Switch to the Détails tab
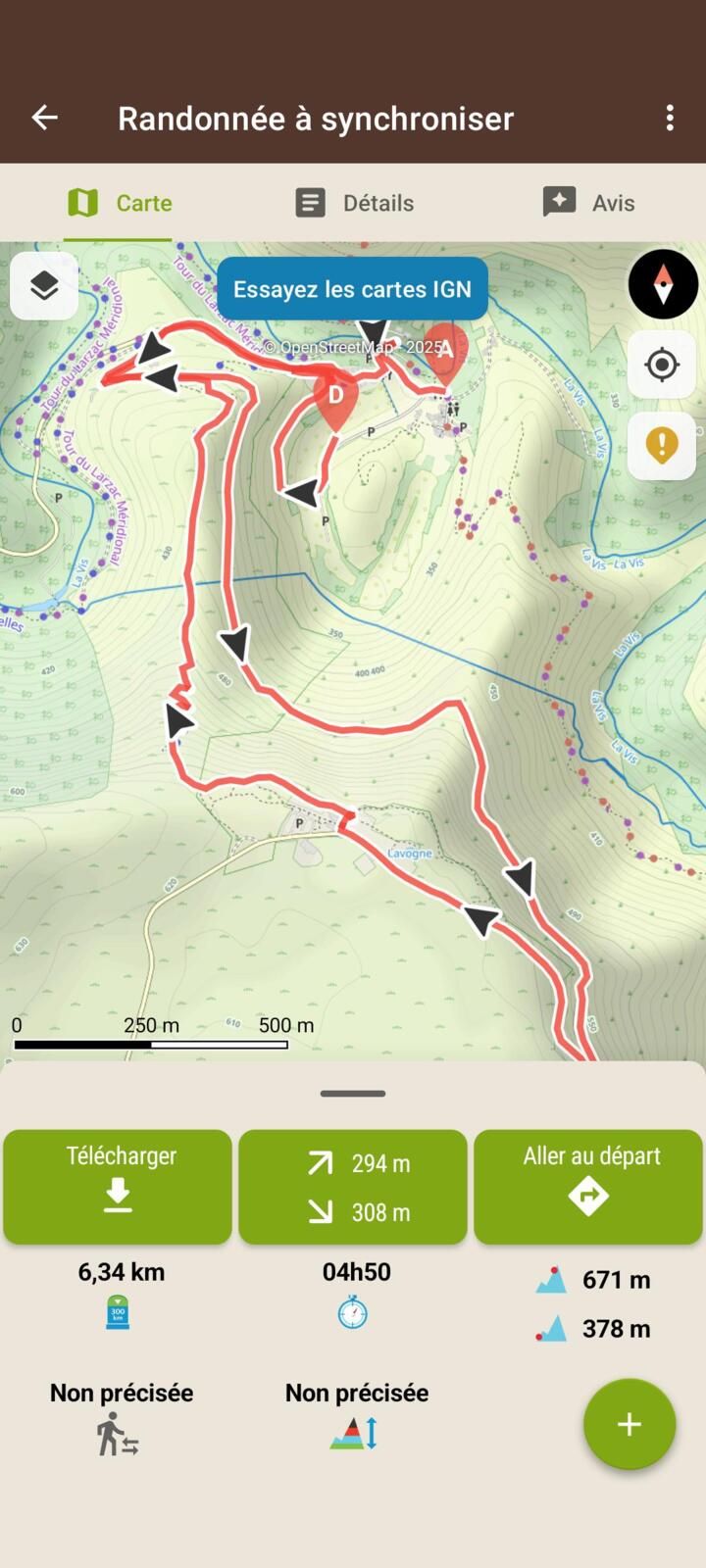Screen dimensions: 706x1568 click(354, 203)
